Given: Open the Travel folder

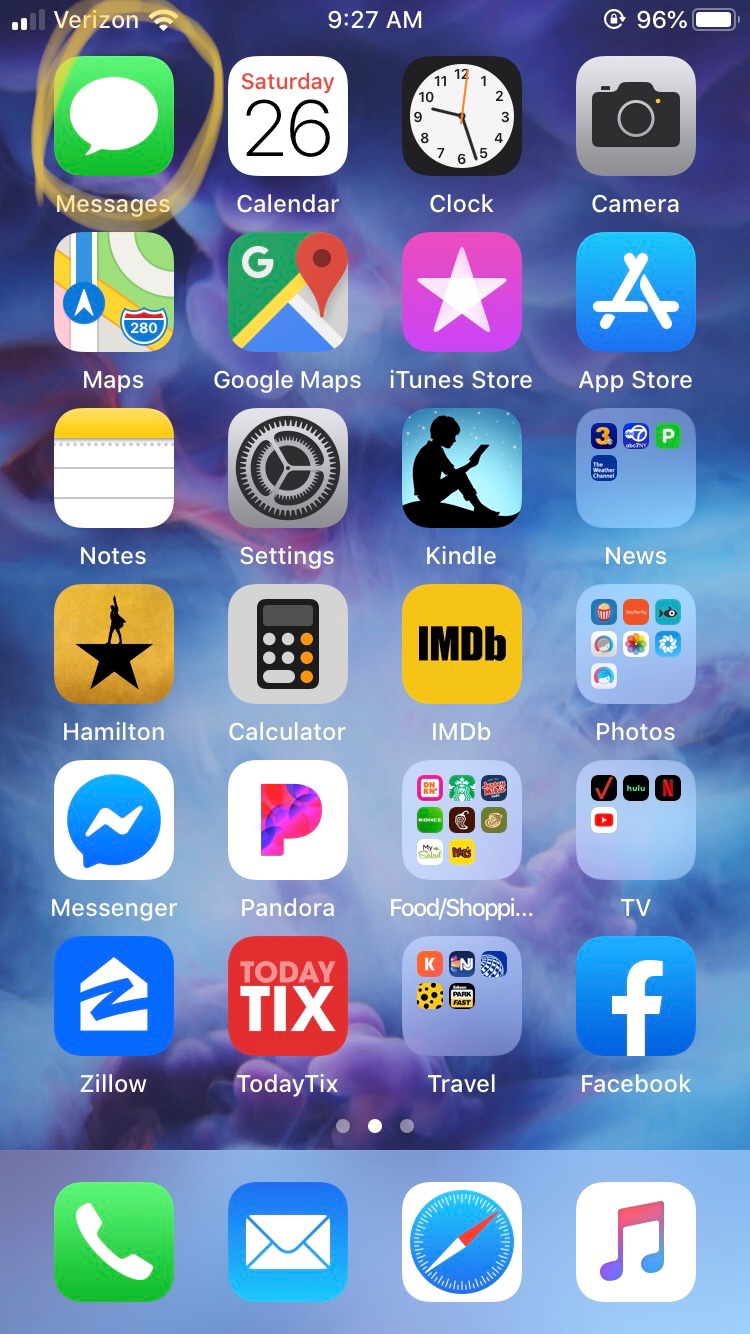Looking at the screenshot, I should (461, 996).
